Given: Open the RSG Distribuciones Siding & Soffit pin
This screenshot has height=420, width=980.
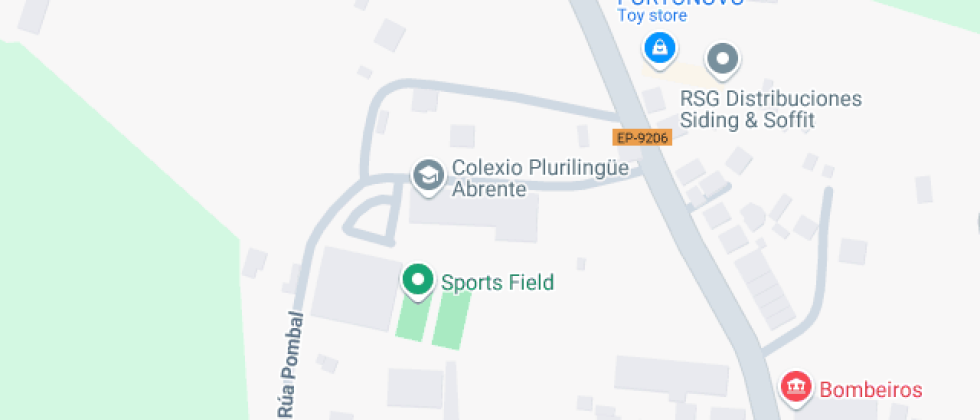Looking at the screenshot, I should point(722,60).
